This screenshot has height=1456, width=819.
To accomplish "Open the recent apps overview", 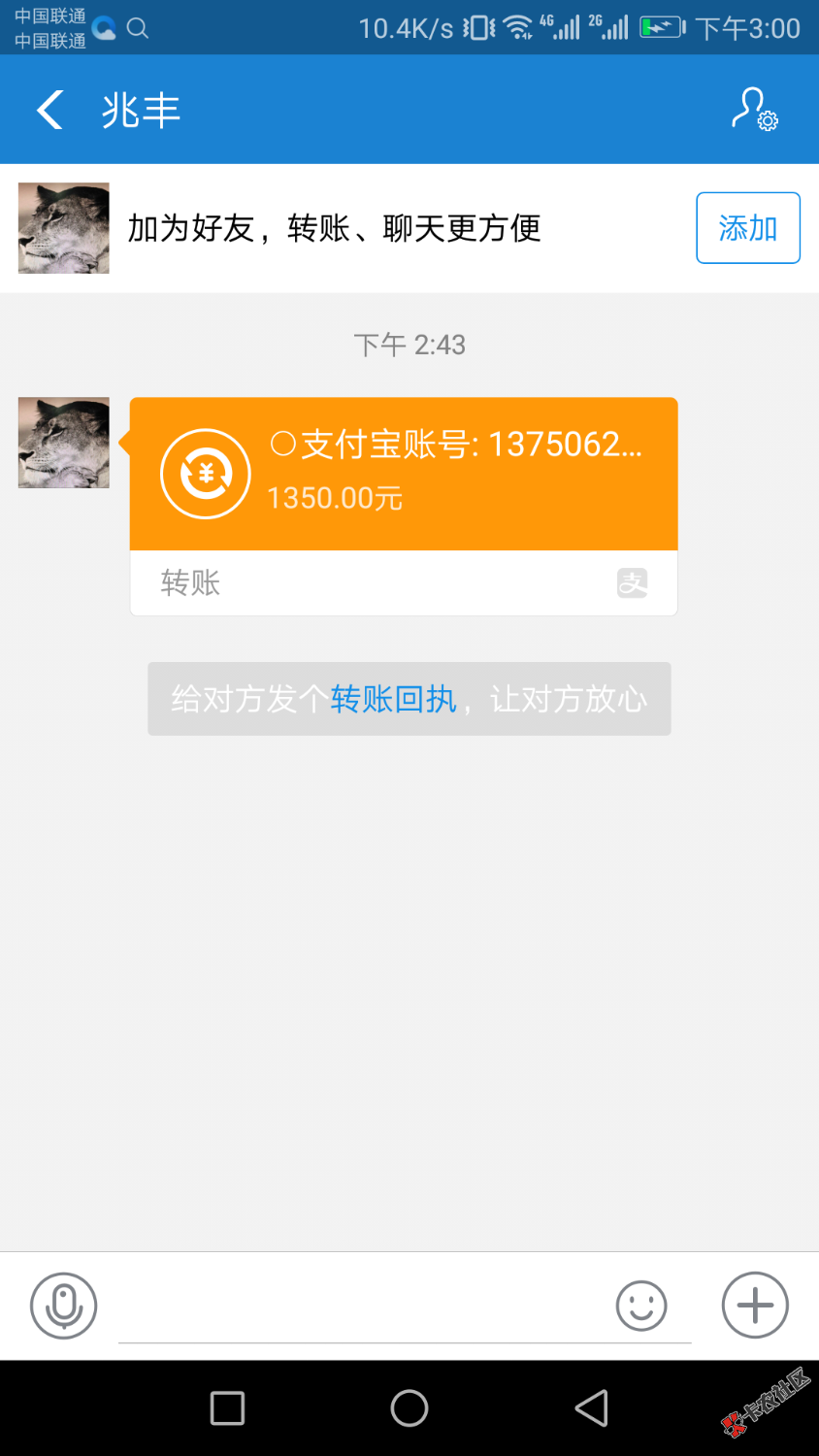I will pyautogui.click(x=227, y=1408).
